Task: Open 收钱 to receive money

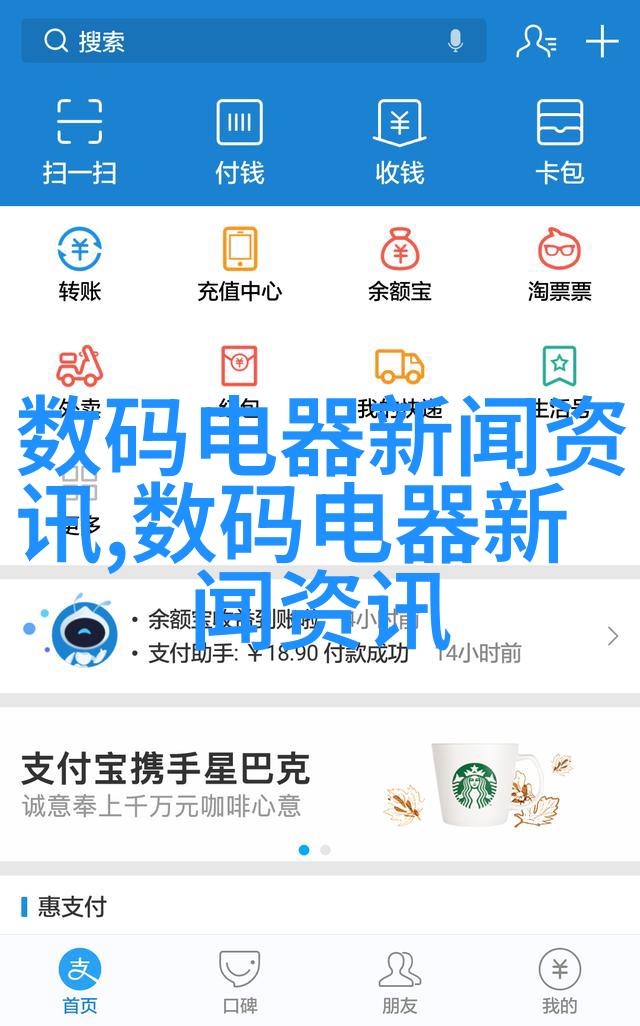Action: [400, 140]
